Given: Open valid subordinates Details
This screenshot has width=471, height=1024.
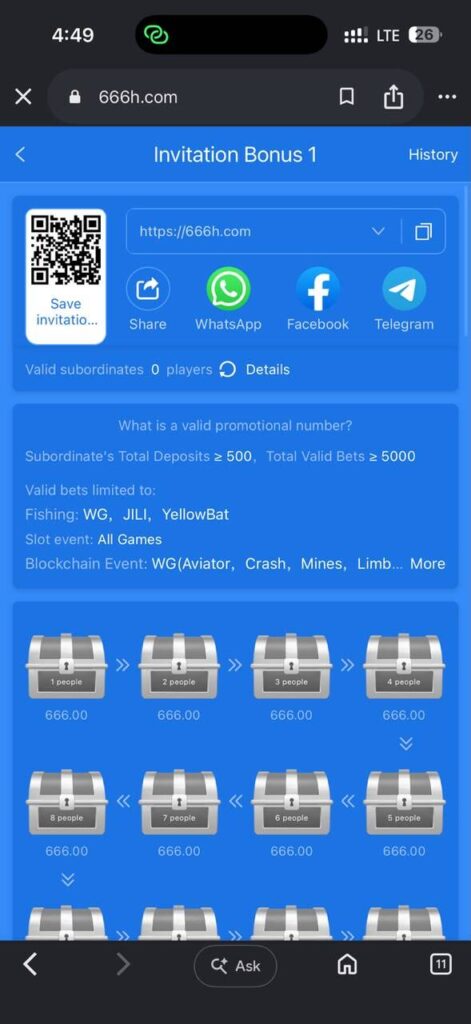Looking at the screenshot, I should 268,370.
